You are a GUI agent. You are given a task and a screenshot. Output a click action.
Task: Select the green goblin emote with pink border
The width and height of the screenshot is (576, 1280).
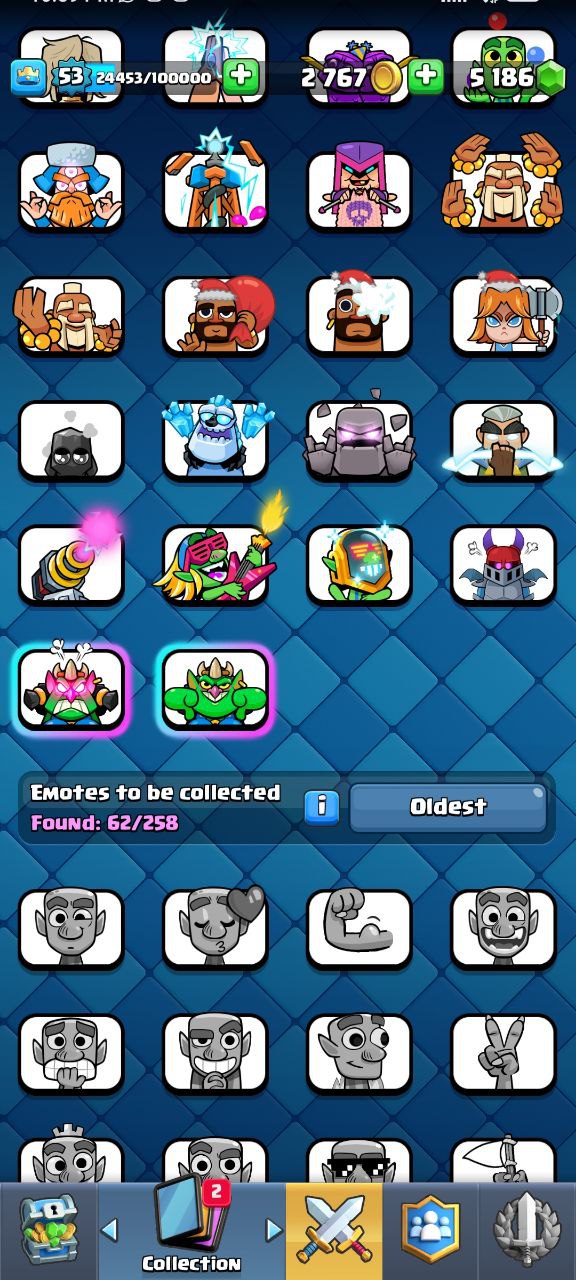click(x=215, y=690)
